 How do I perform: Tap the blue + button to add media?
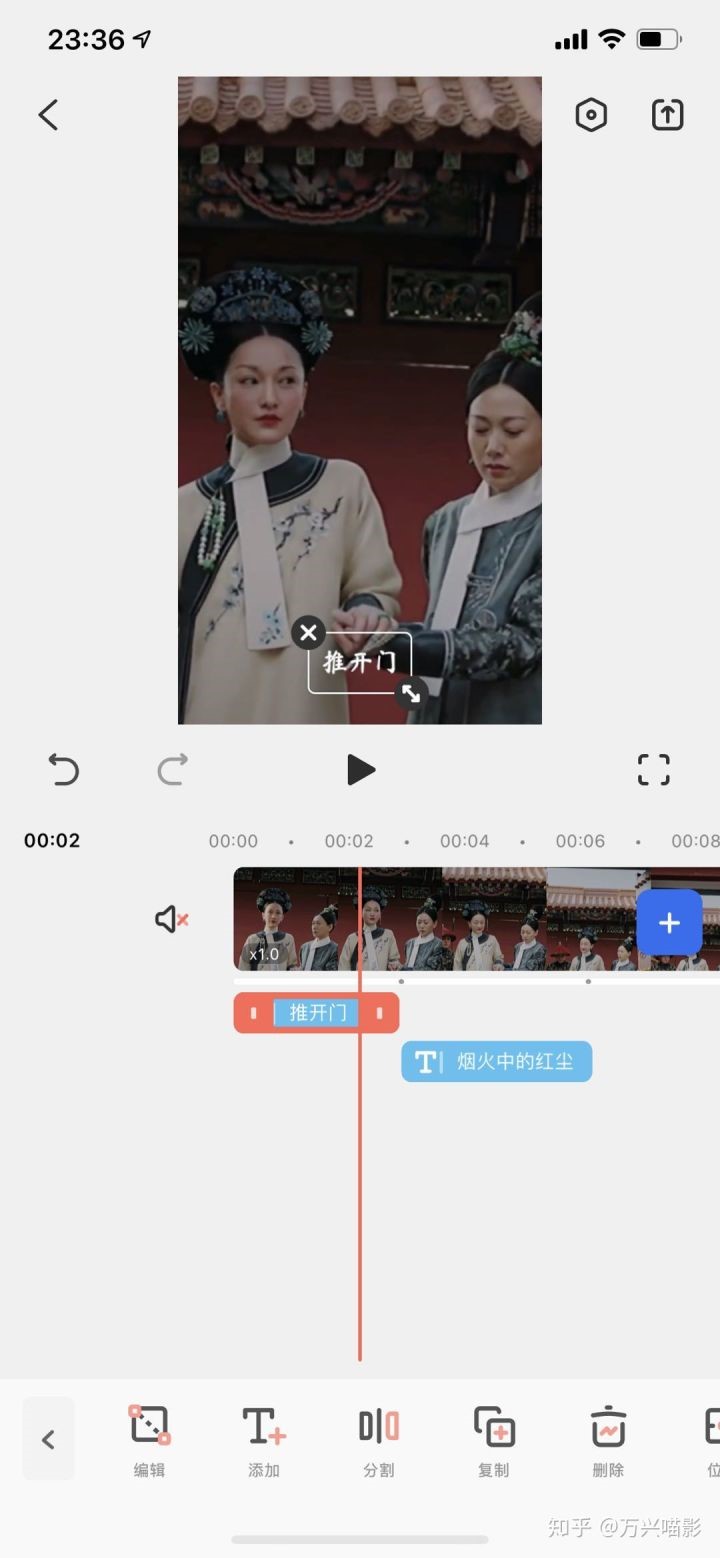(x=668, y=922)
